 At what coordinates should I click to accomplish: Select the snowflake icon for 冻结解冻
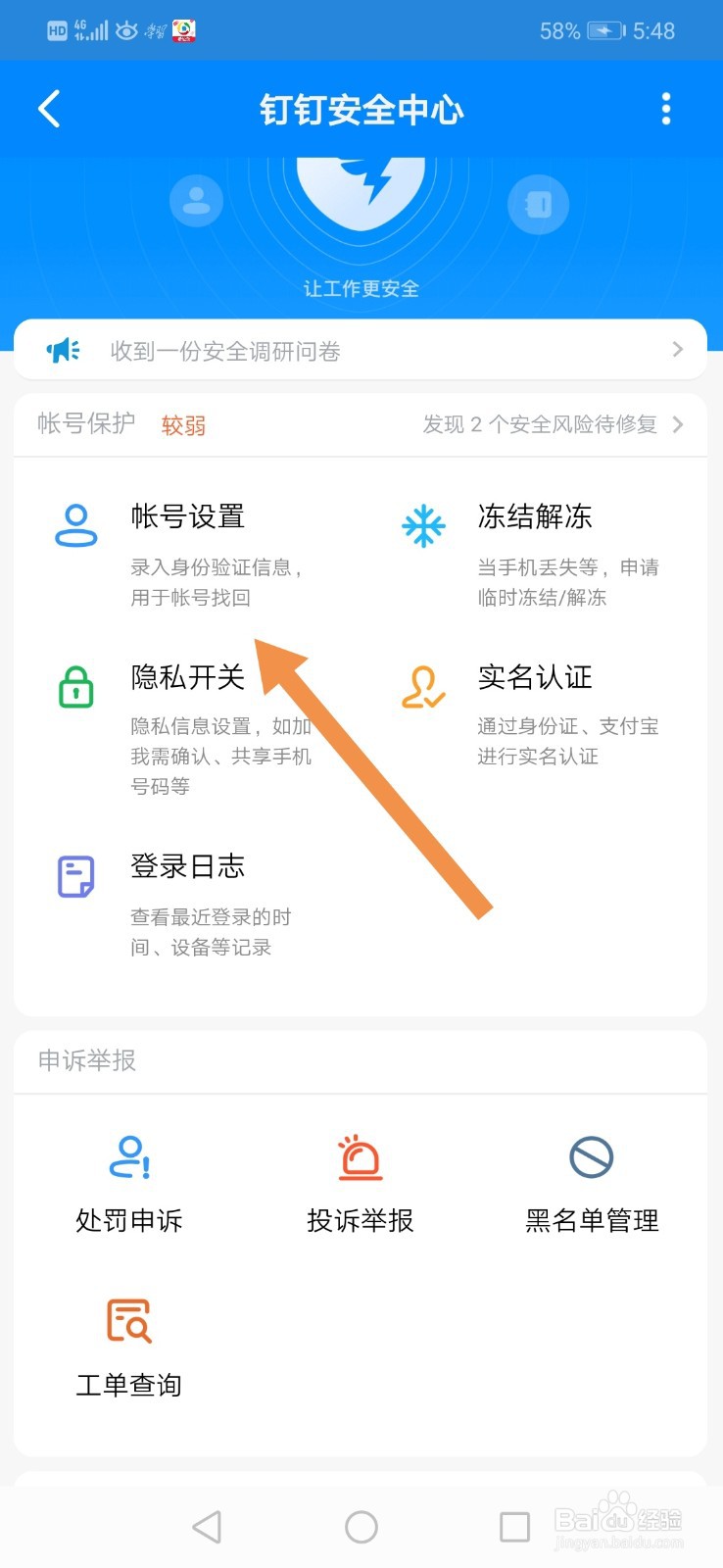(421, 525)
